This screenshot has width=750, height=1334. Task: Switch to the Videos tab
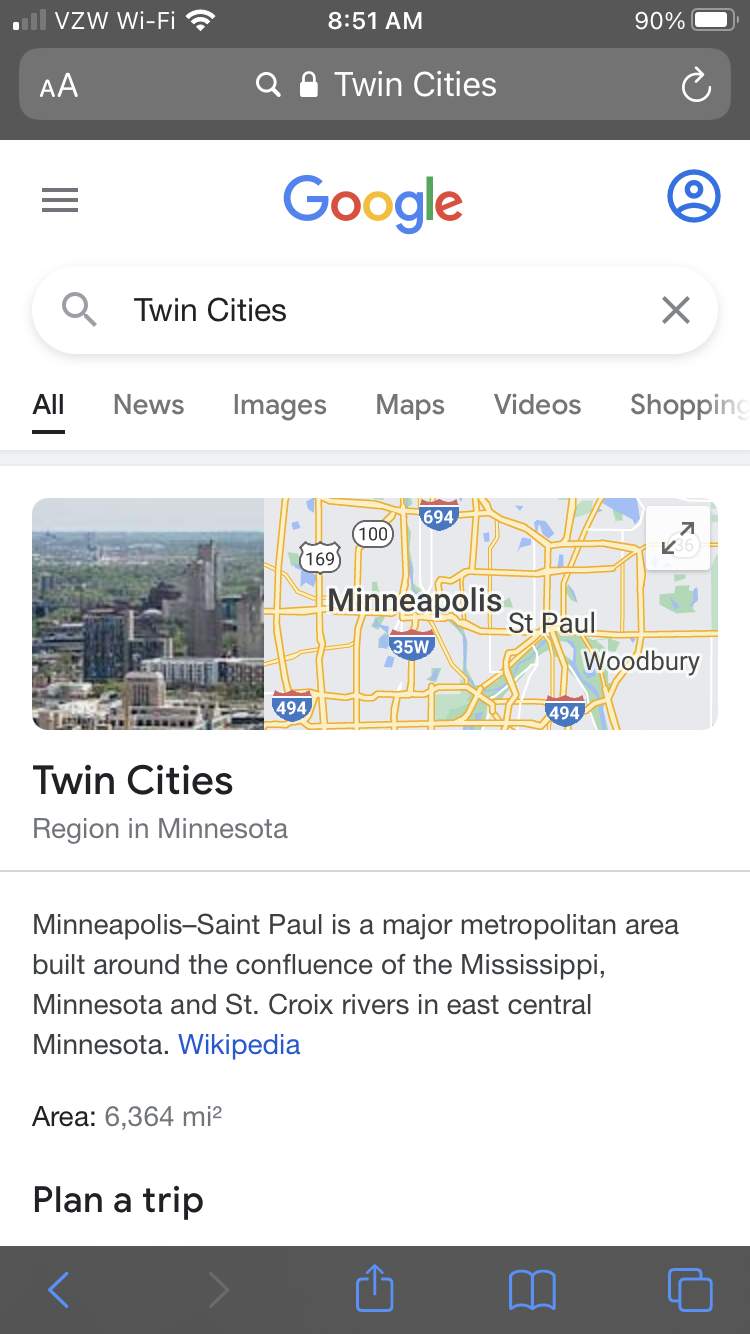(x=537, y=405)
